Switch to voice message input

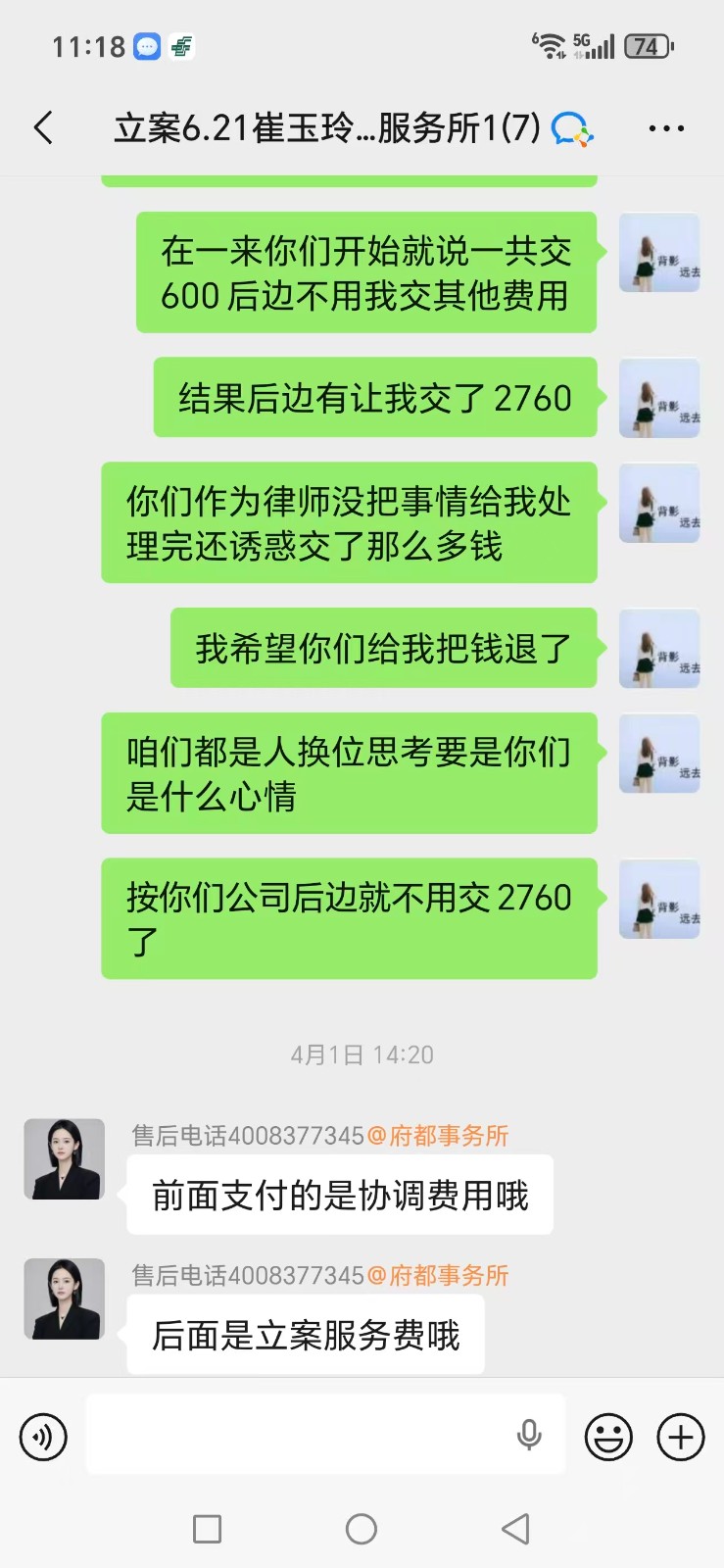[x=43, y=1437]
